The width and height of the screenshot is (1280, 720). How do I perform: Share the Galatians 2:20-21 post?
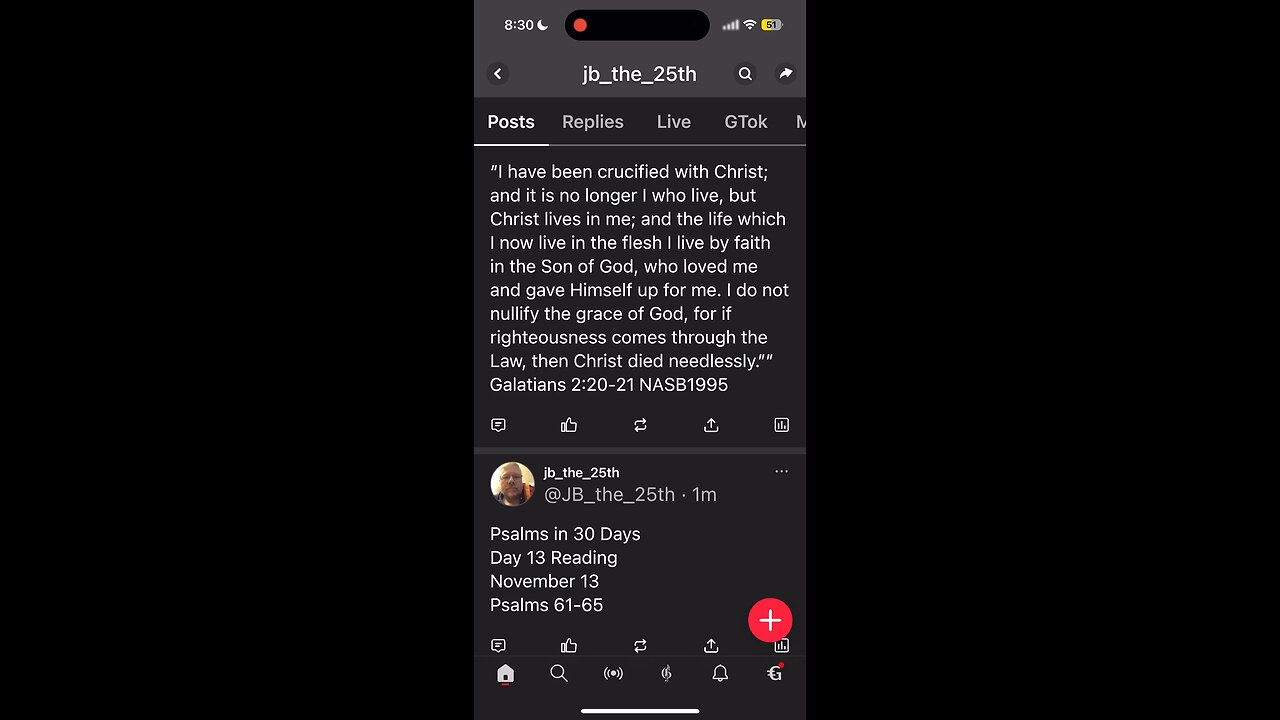pyautogui.click(x=711, y=425)
